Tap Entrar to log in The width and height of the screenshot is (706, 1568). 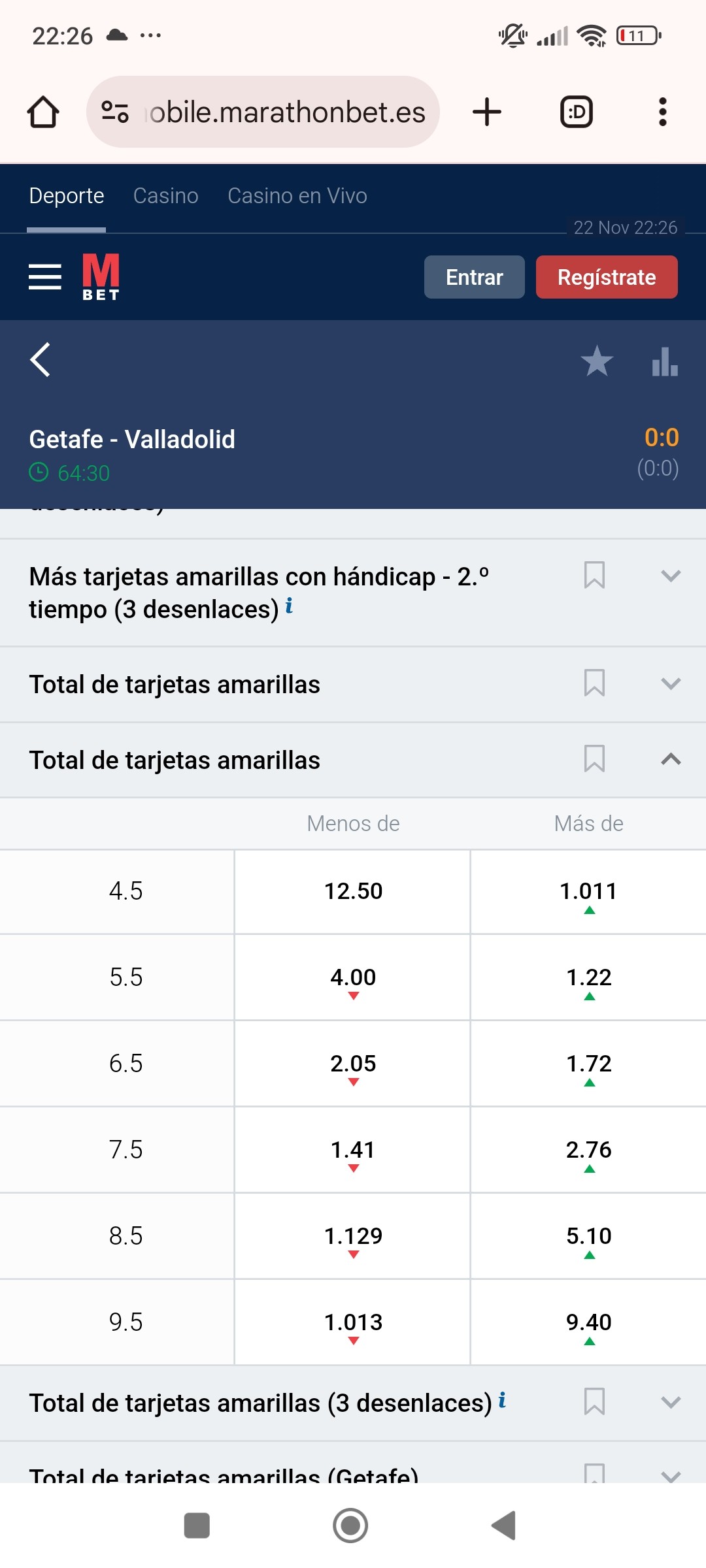point(475,277)
